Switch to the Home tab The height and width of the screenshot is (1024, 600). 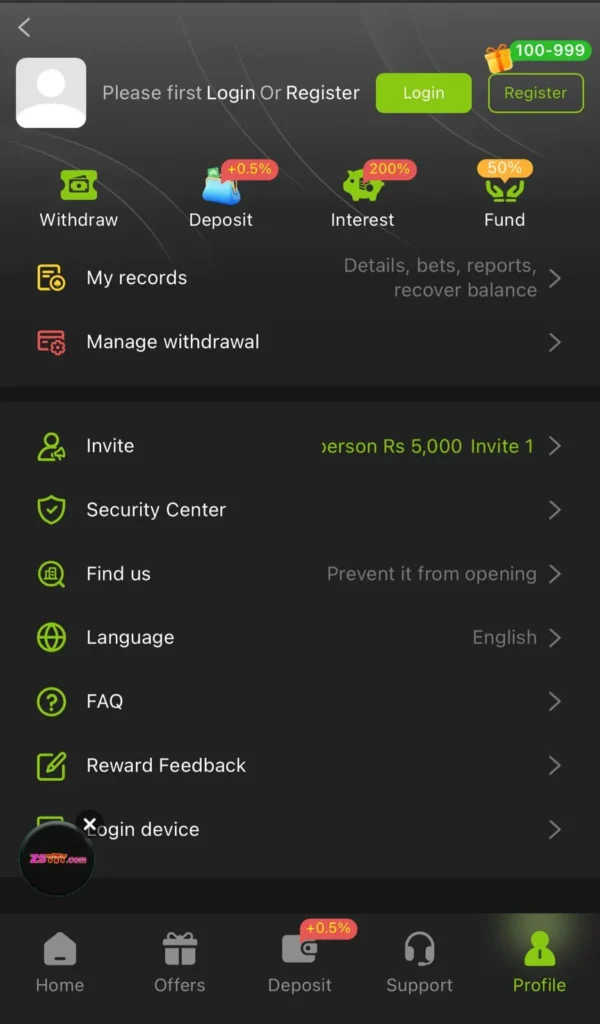[x=60, y=963]
